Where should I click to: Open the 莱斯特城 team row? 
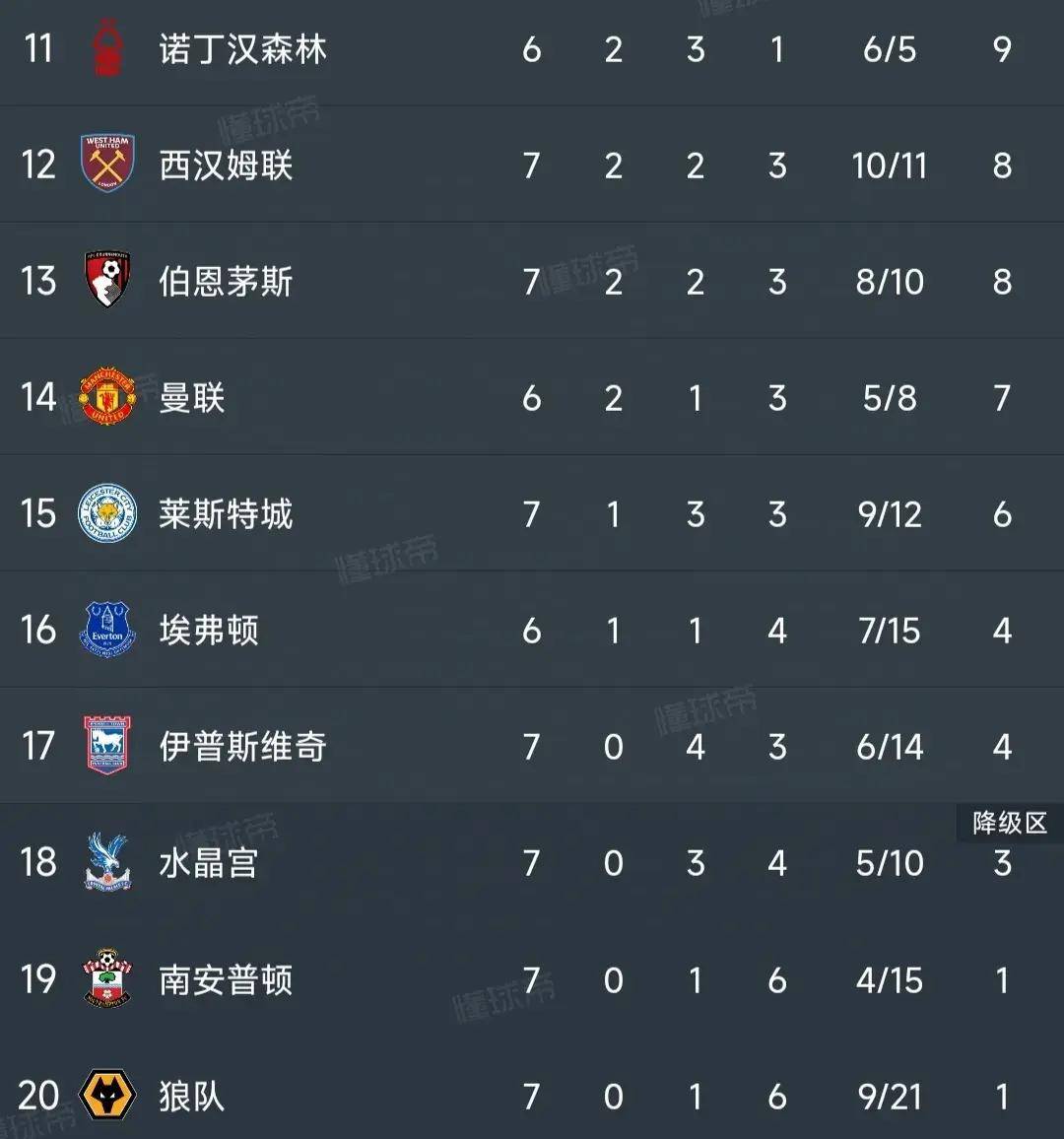pyautogui.click(x=226, y=513)
